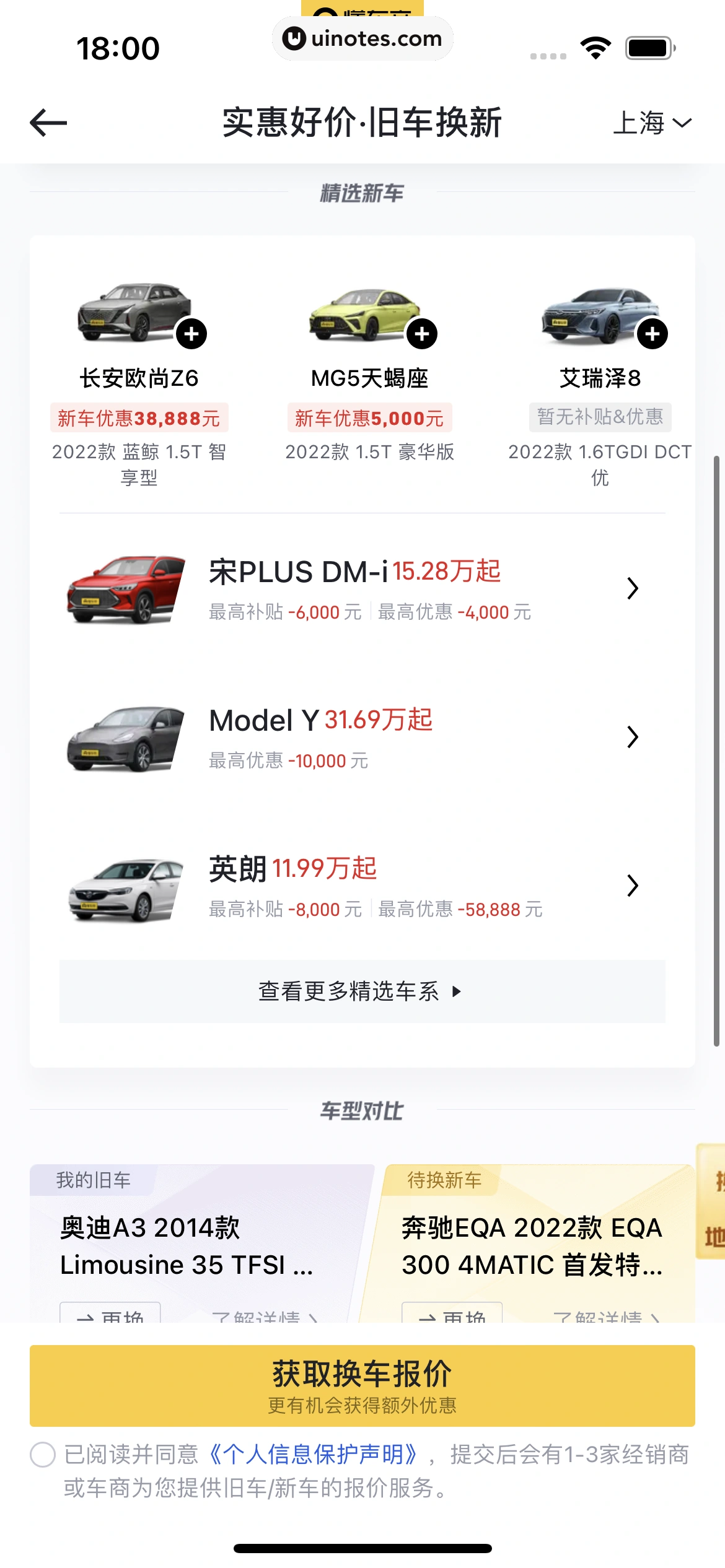Open the 宋PLUS DM-i row
Image resolution: width=725 pixels, height=1568 pixels.
[x=362, y=588]
